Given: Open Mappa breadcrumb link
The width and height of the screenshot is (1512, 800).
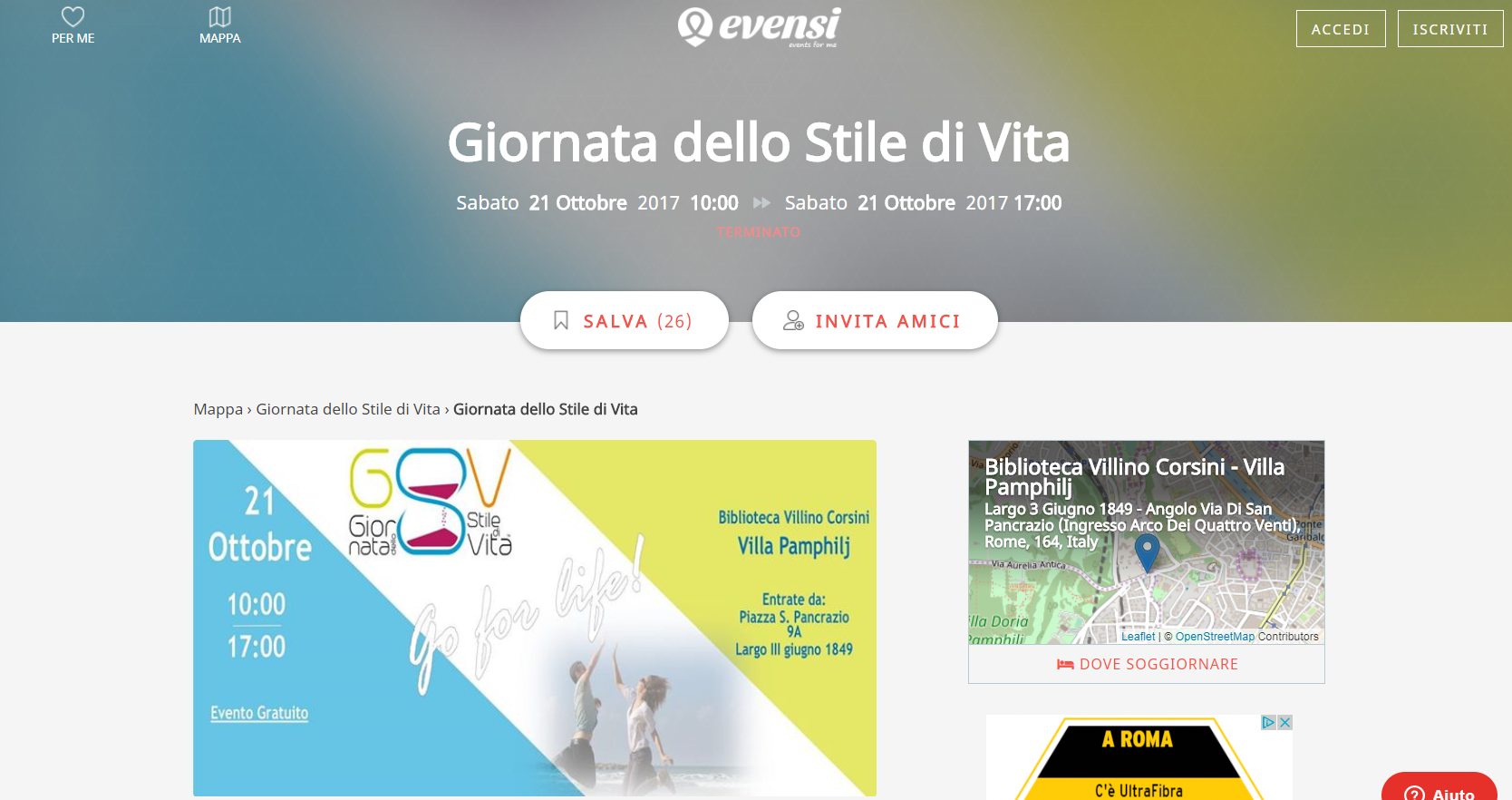Looking at the screenshot, I should [x=218, y=409].
